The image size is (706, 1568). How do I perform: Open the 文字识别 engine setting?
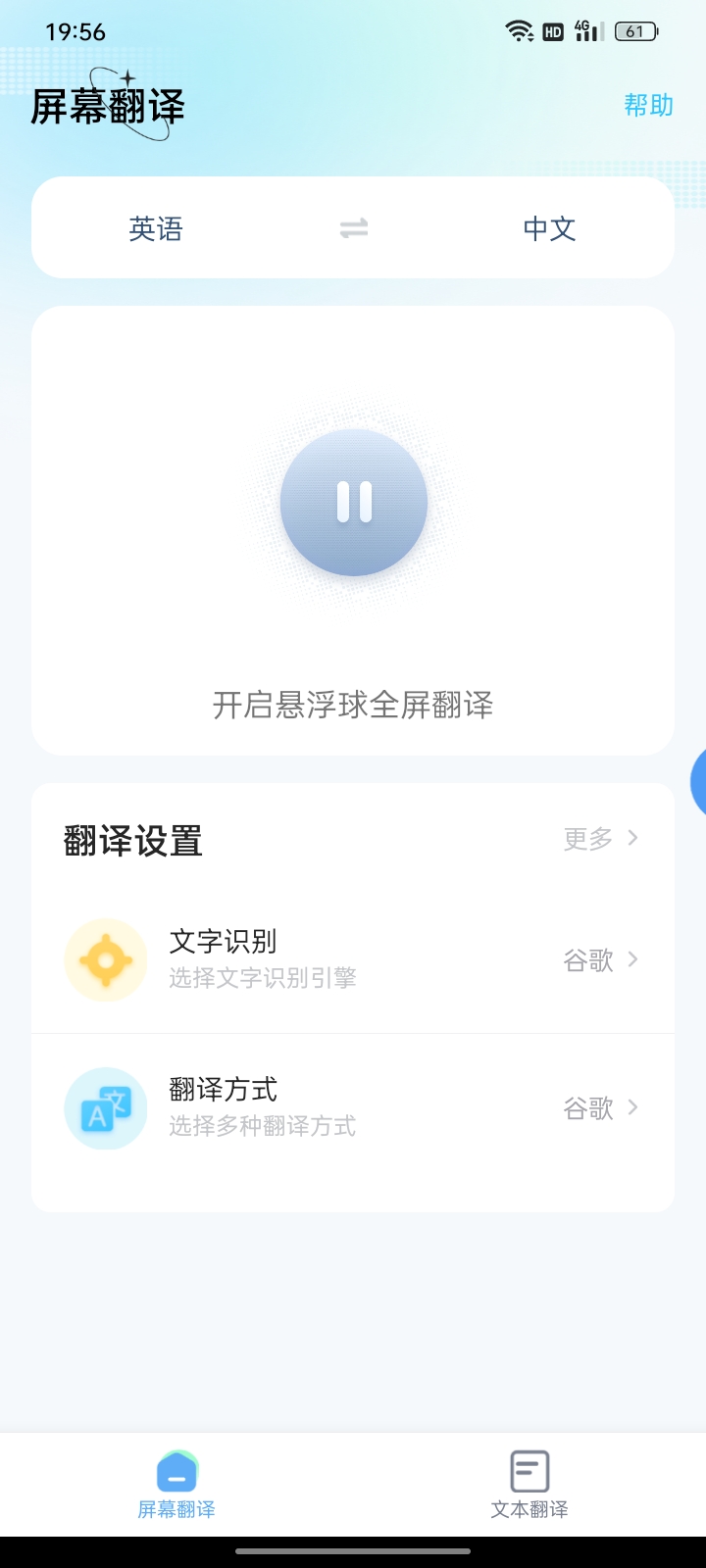pos(353,959)
